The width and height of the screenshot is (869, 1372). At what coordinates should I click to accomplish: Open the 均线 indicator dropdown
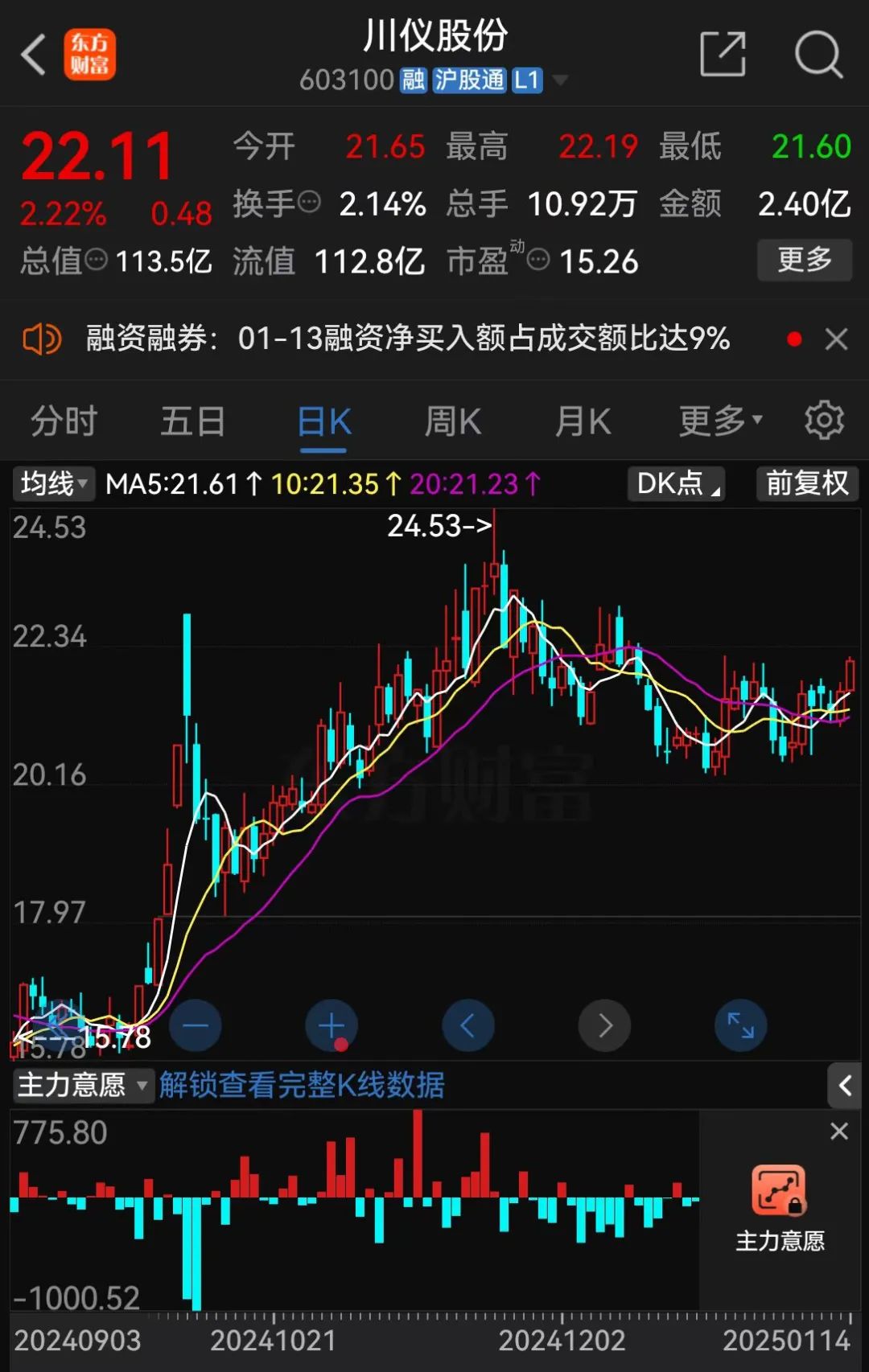pyautogui.click(x=53, y=484)
